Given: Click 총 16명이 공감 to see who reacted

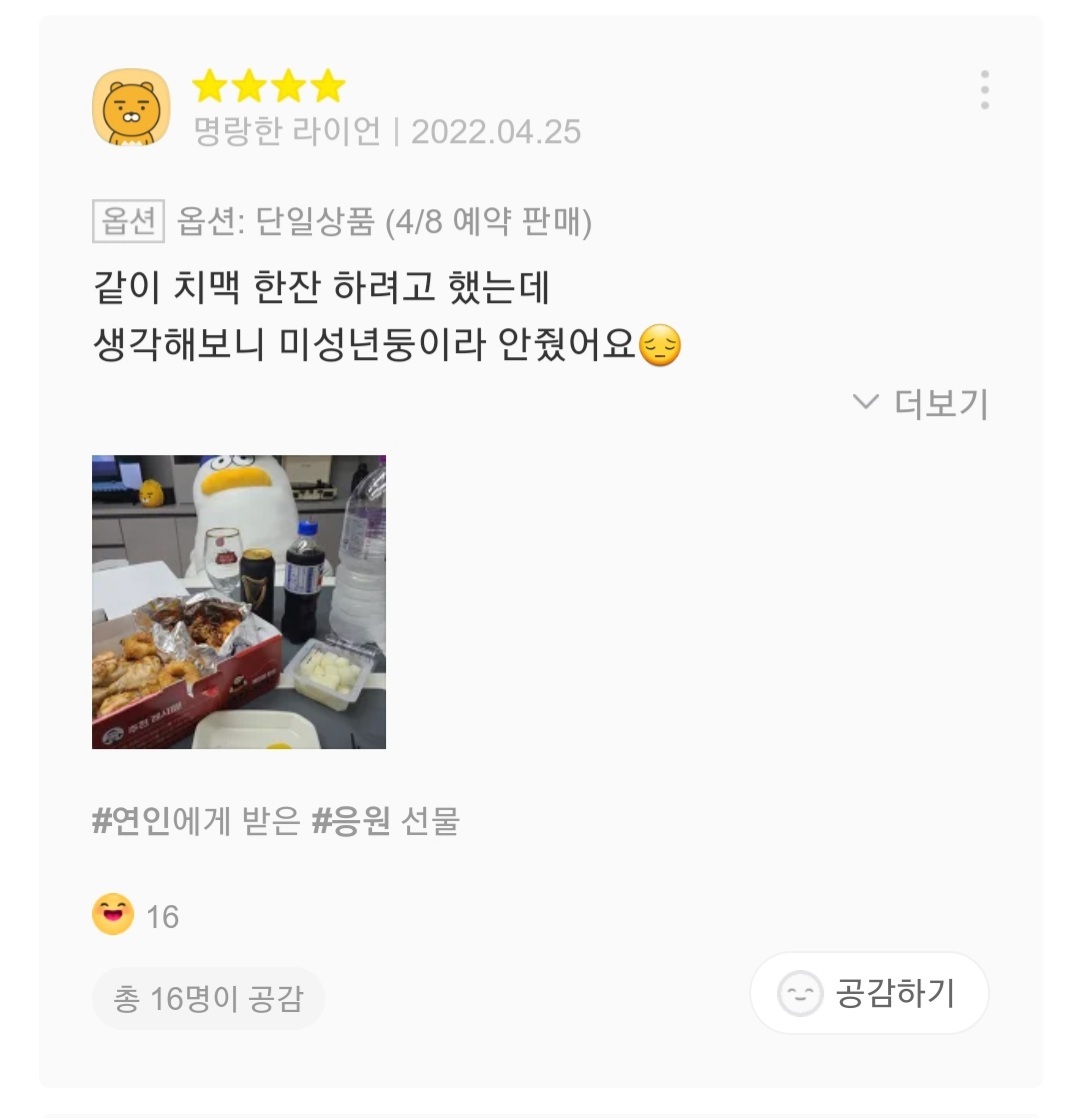Looking at the screenshot, I should (x=207, y=997).
